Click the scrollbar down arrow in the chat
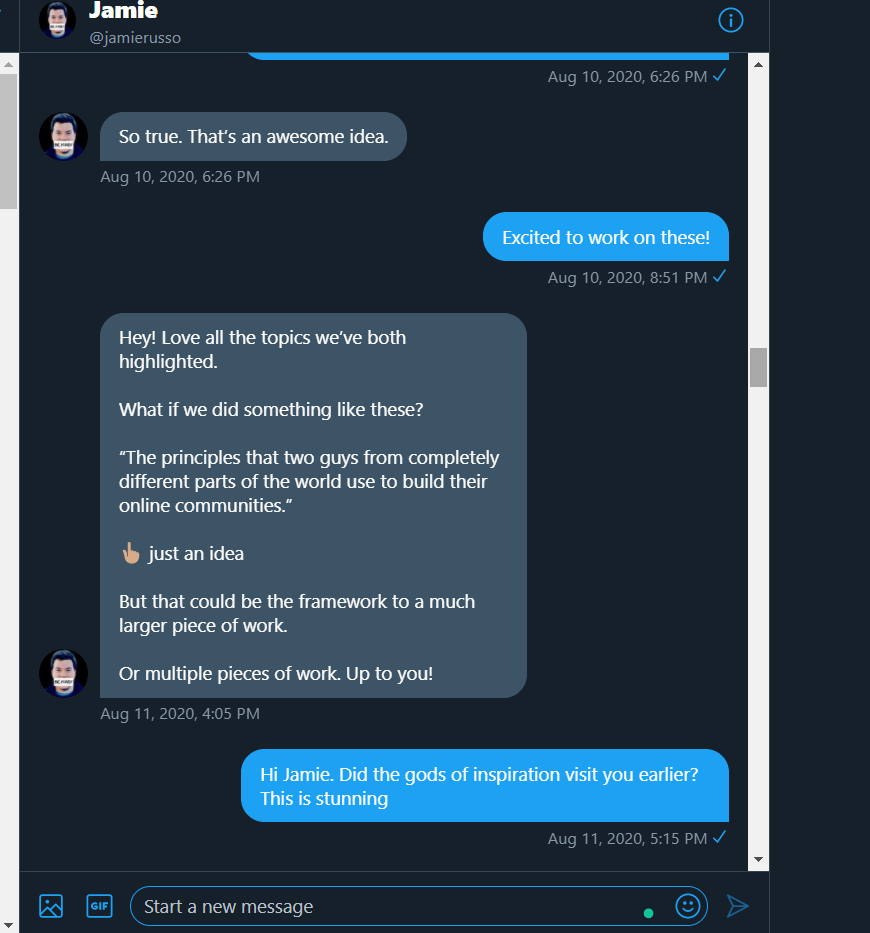 click(x=758, y=859)
